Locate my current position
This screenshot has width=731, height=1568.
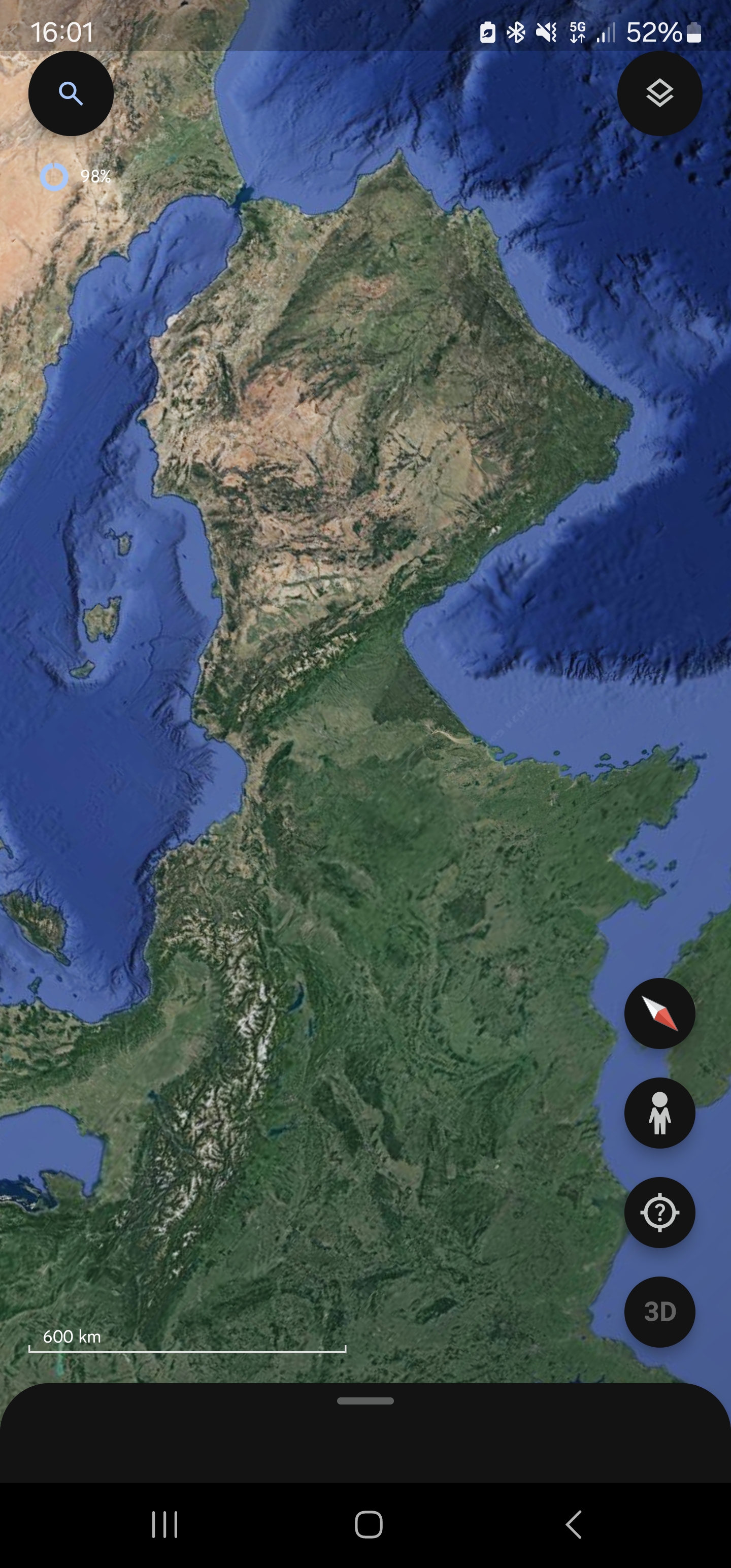[x=659, y=1213]
